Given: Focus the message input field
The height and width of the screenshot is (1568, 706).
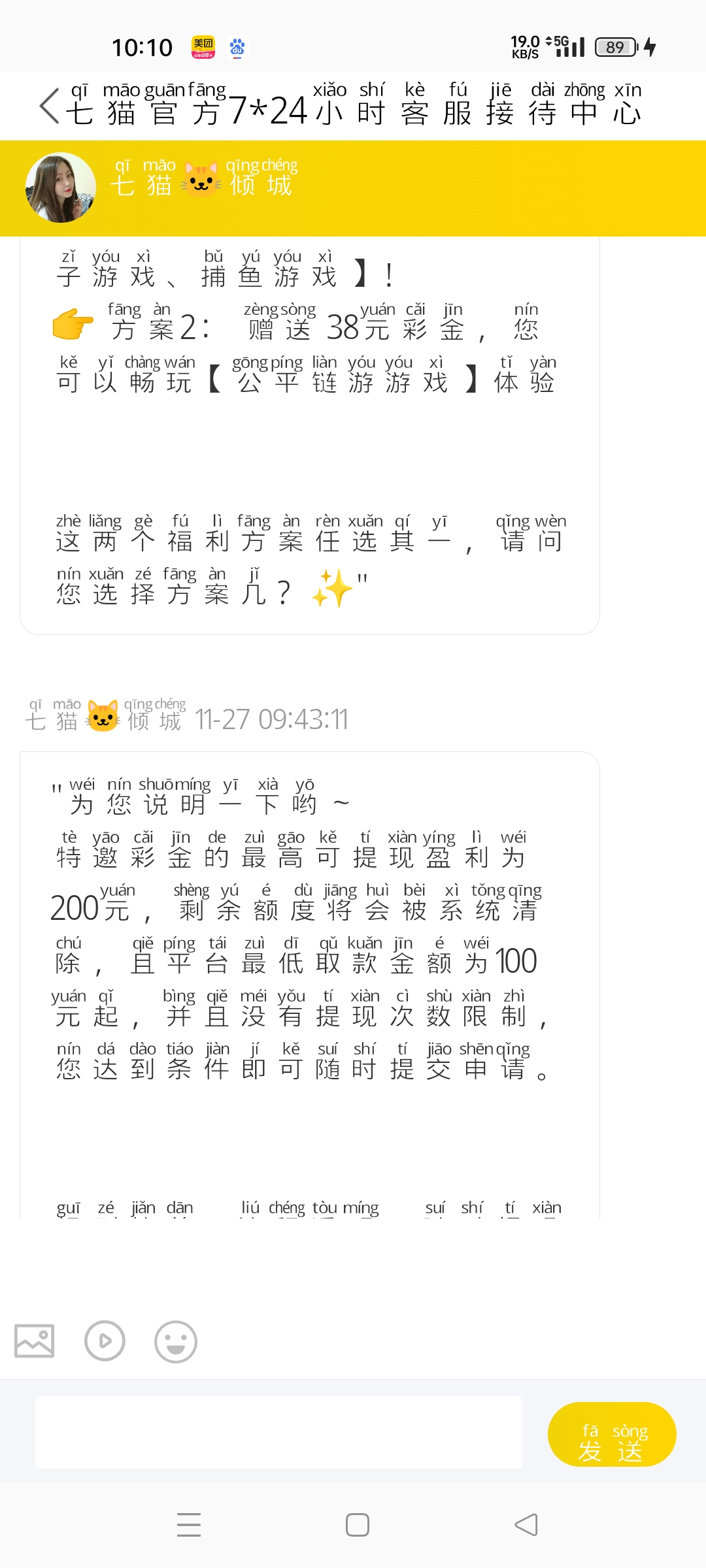Looking at the screenshot, I should (x=278, y=1432).
